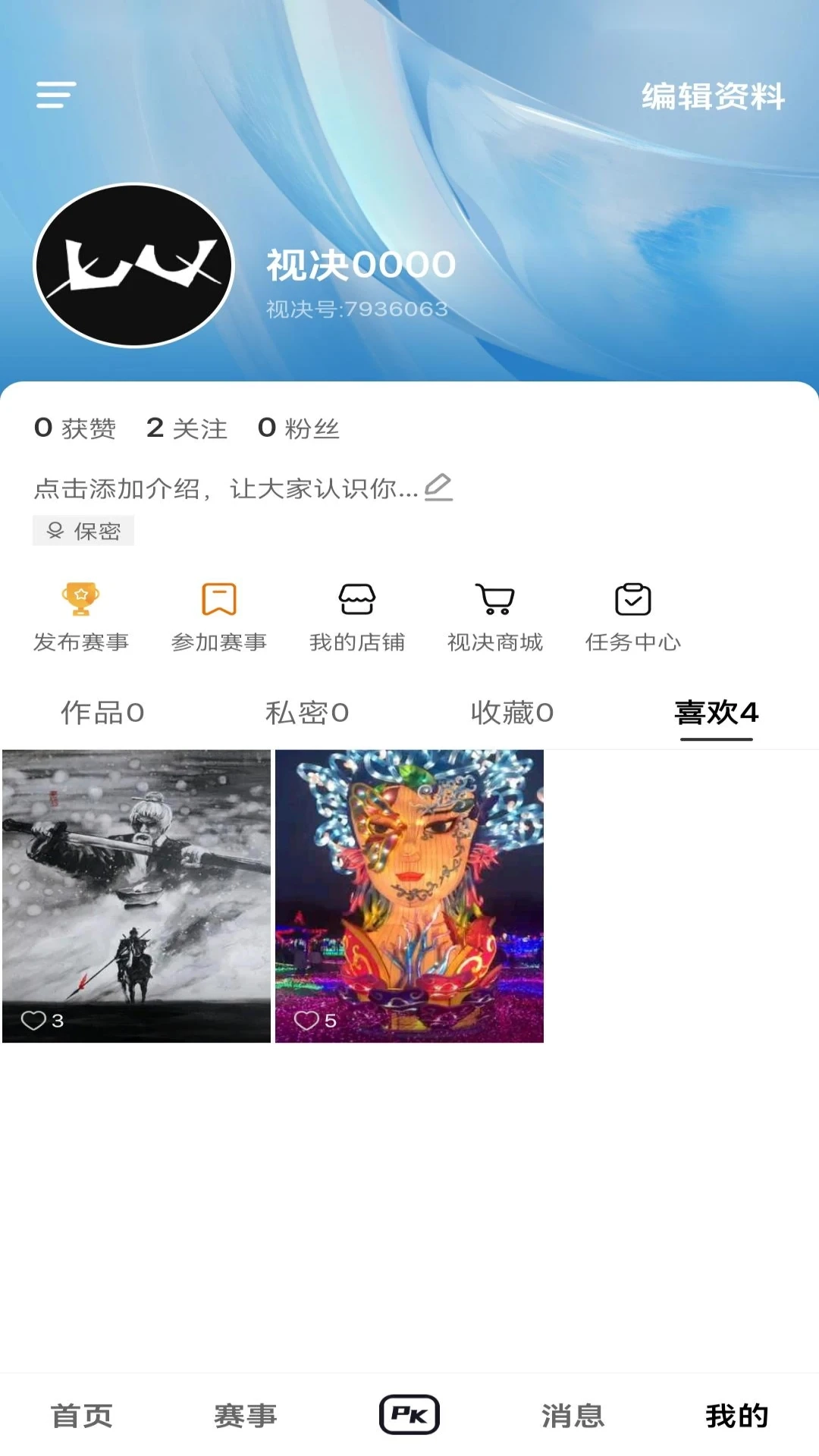The width and height of the screenshot is (819, 1456).
Task: Open 我的店铺 storefront icon
Action: click(x=357, y=601)
